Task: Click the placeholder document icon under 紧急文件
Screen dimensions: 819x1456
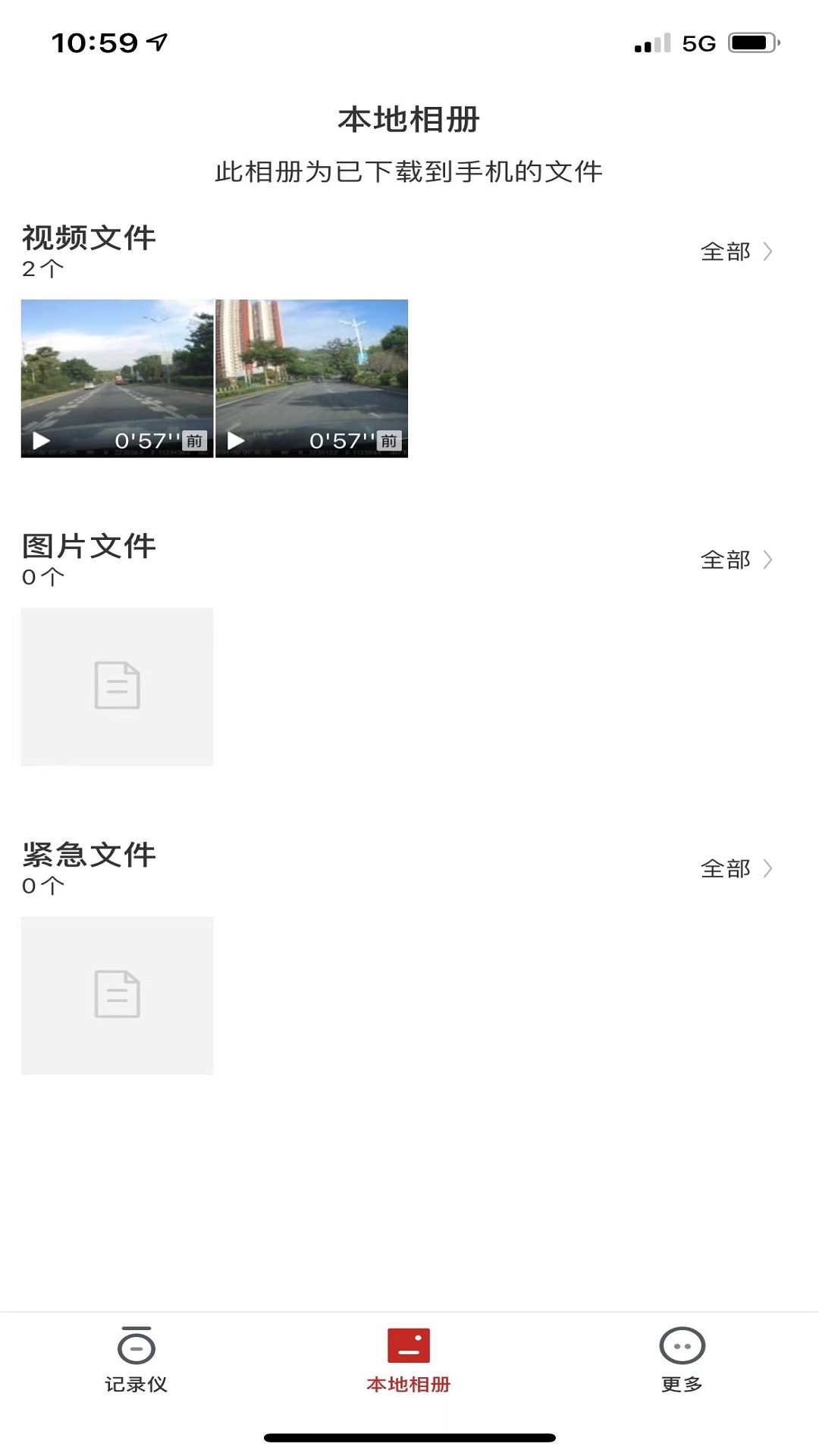Action: (117, 992)
